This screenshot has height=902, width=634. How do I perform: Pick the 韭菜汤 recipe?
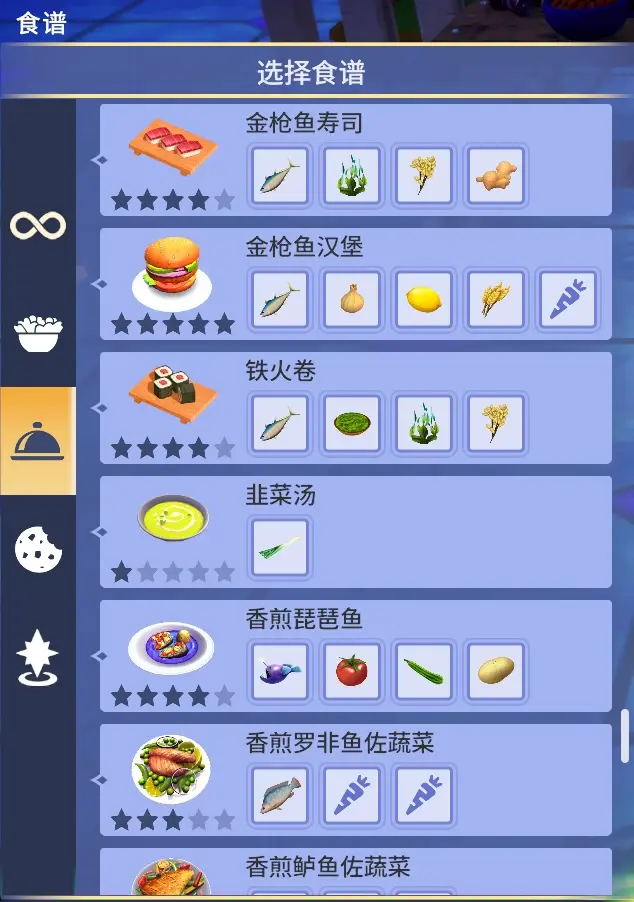(x=355, y=532)
